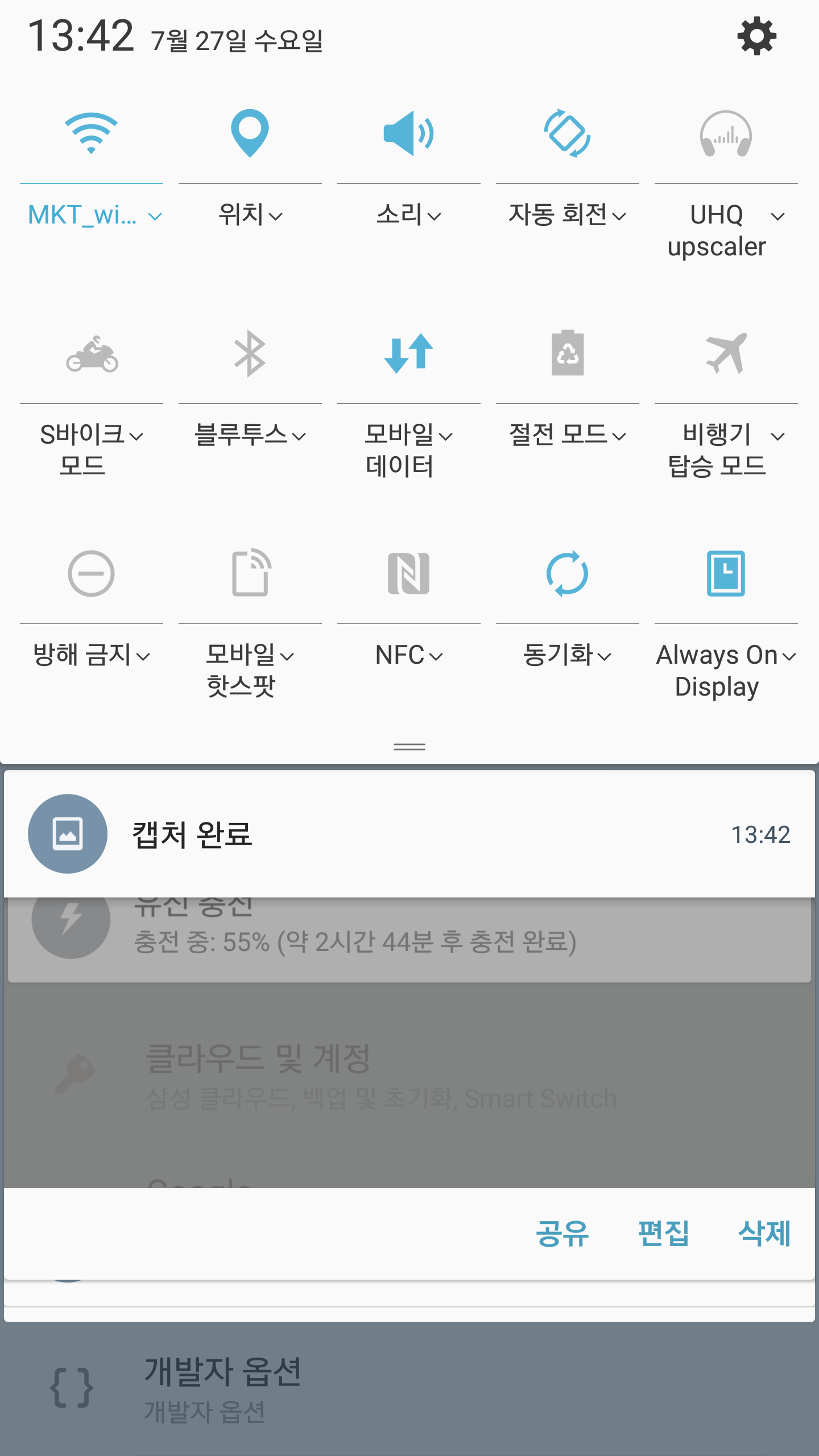Toggle Wi-Fi off
Image resolution: width=819 pixels, height=1456 pixels.
91,134
